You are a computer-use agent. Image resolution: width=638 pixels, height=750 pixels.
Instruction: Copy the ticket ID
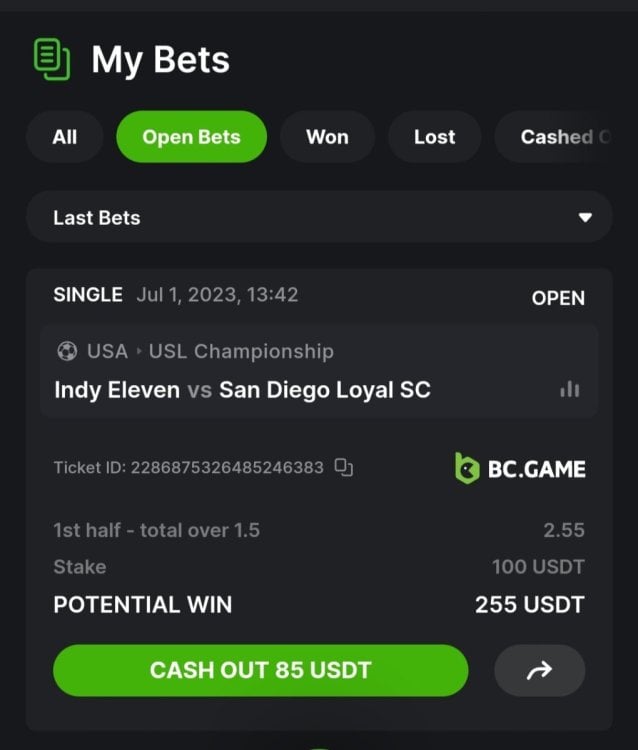[344, 467]
